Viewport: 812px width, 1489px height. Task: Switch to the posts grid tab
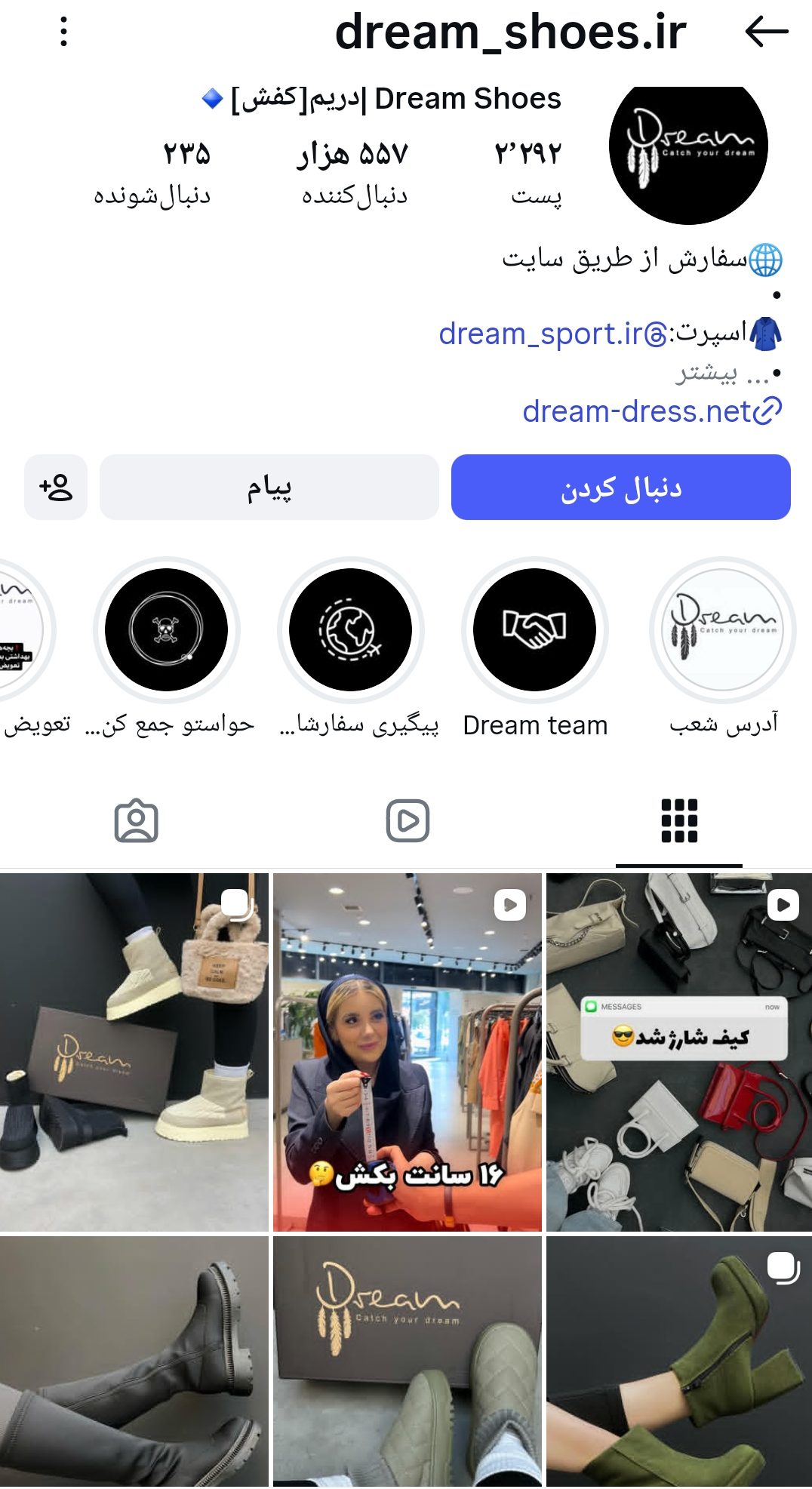point(679,820)
